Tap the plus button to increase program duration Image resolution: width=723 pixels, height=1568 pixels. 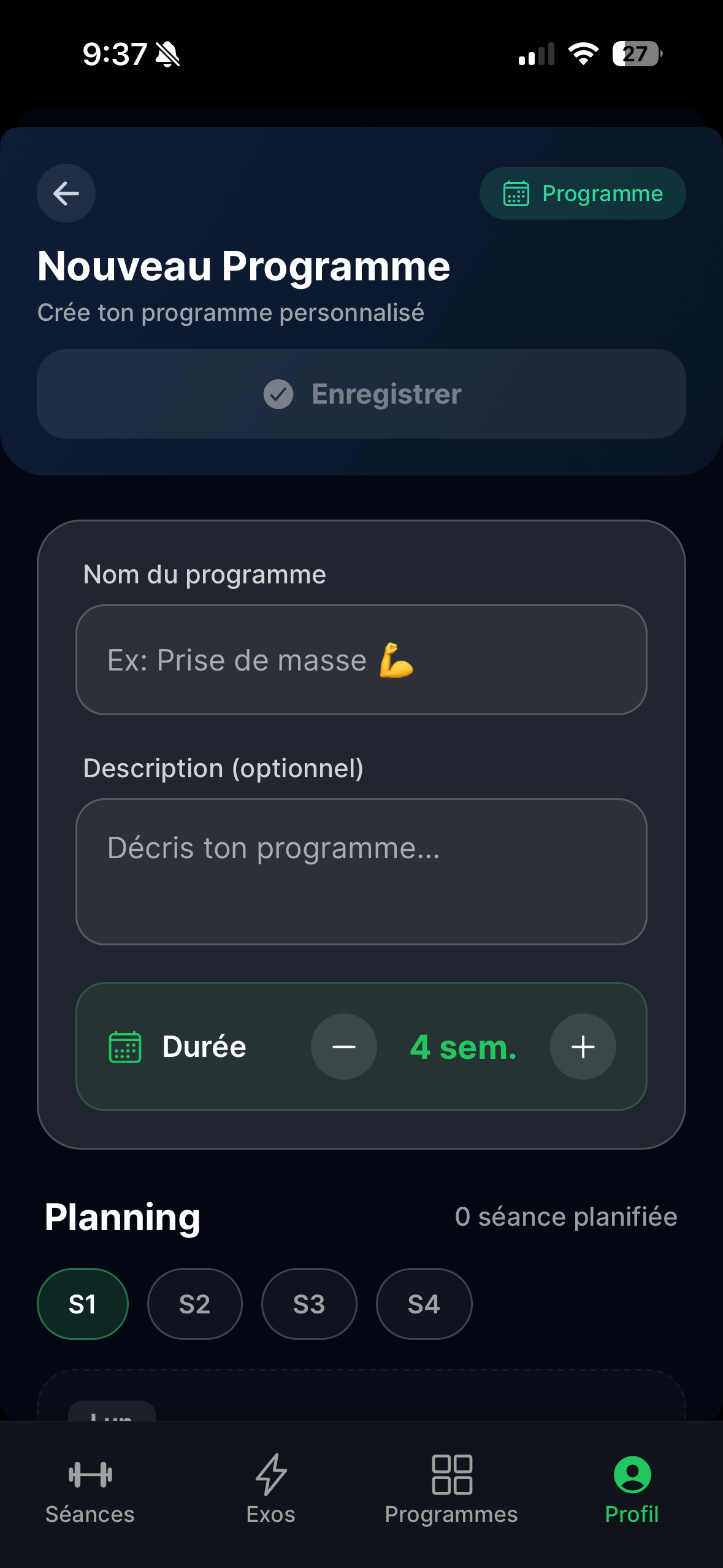(x=583, y=1047)
